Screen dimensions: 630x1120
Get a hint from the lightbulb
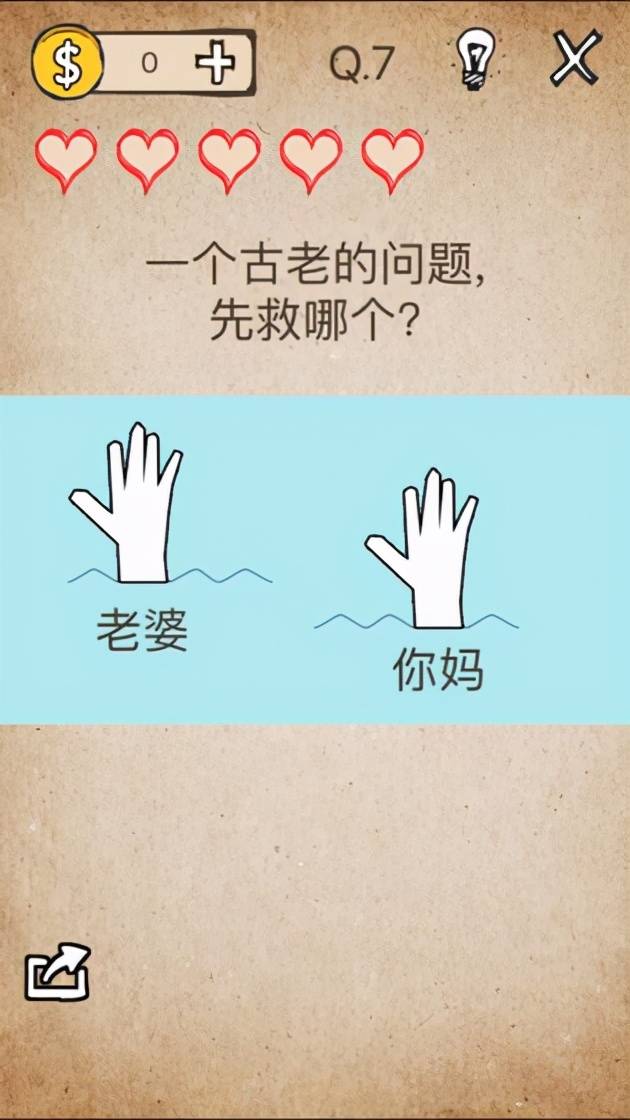click(x=477, y=59)
